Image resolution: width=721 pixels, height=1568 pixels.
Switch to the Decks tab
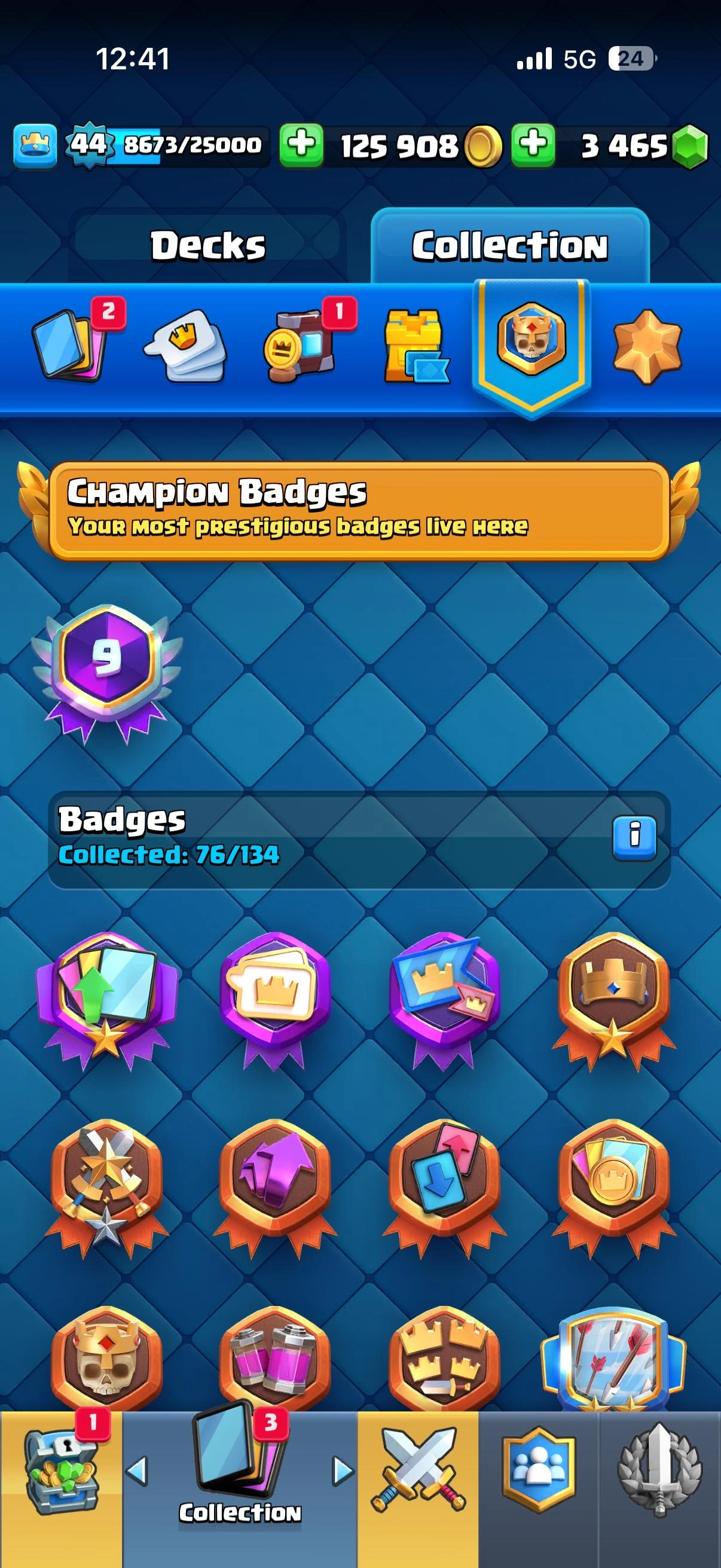tap(207, 245)
